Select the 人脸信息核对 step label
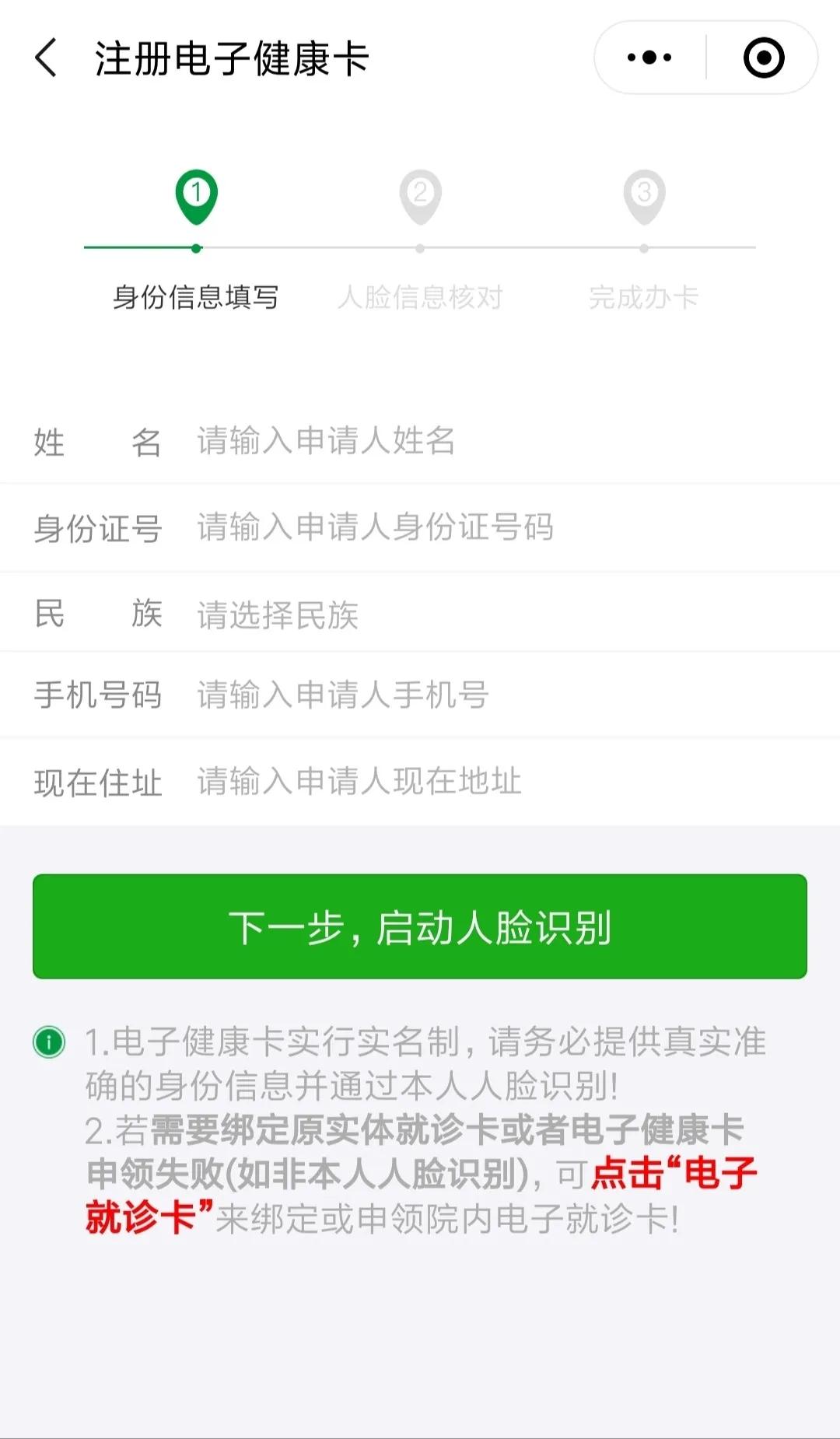This screenshot has height=1439, width=840. 420,297
